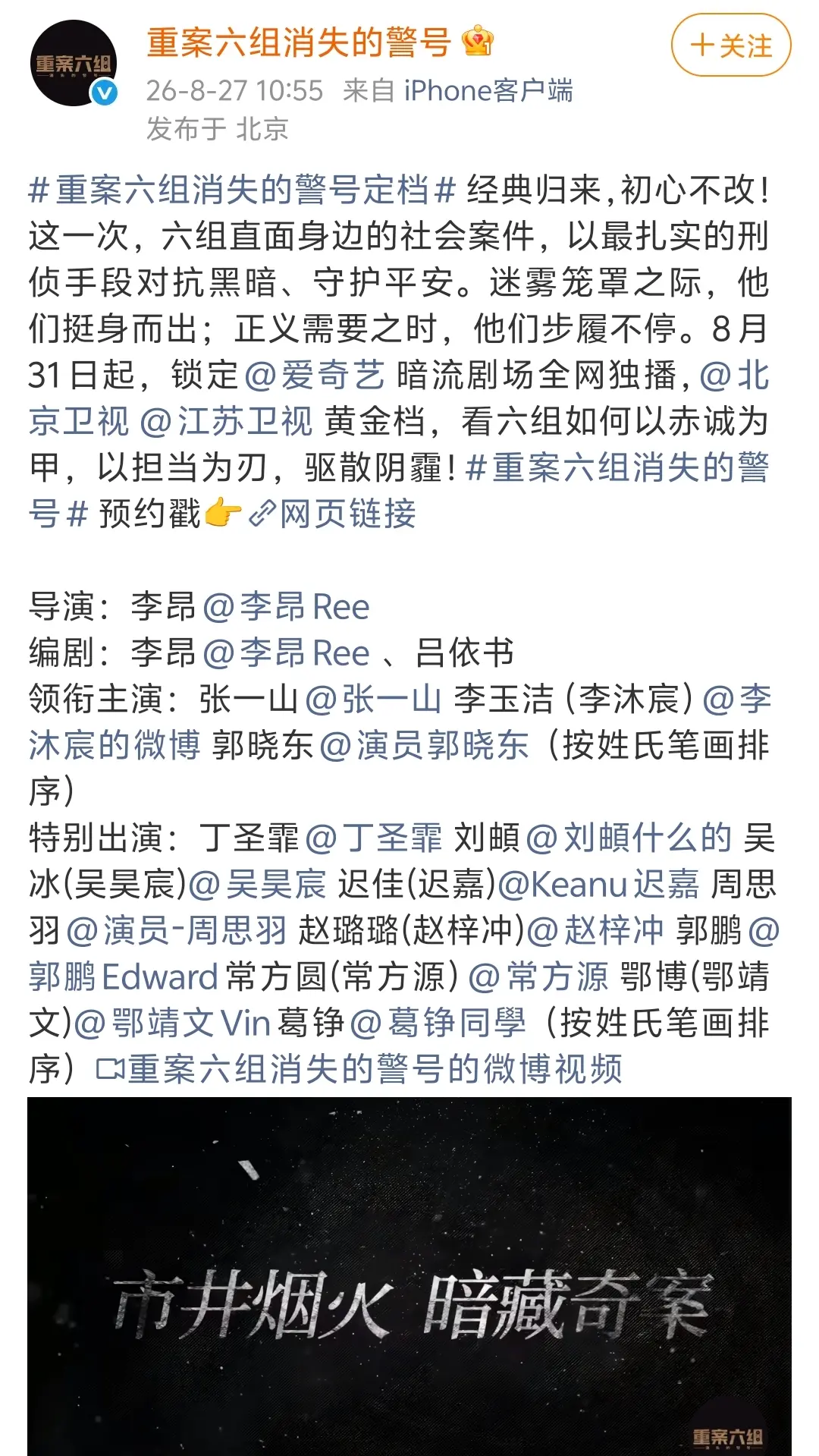Open the @葛铮同學 mention
819x1456 pixels.
pyautogui.click(x=438, y=1023)
